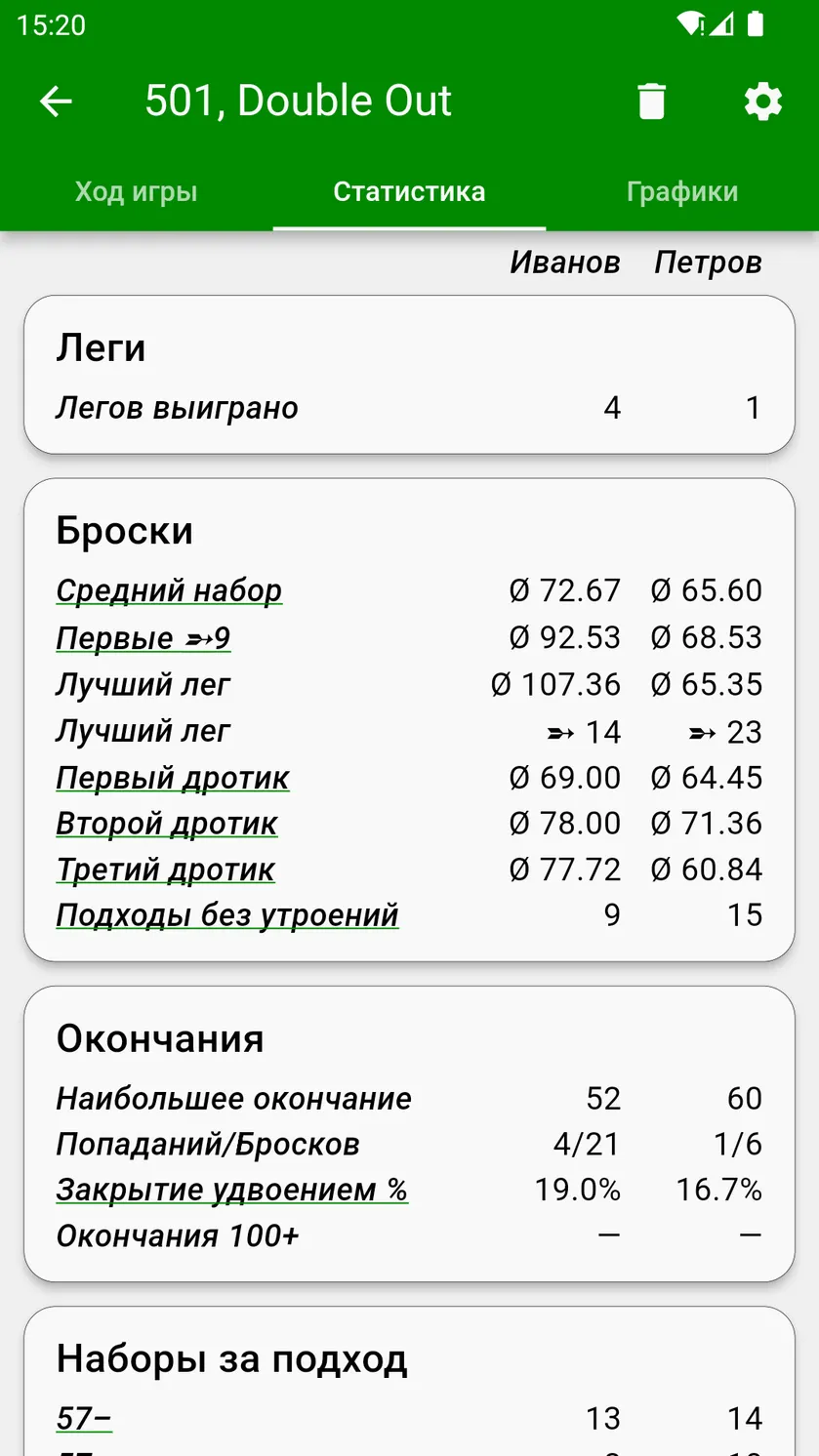Open the underlined 57– link
The image size is (819, 1456).
(x=84, y=1418)
